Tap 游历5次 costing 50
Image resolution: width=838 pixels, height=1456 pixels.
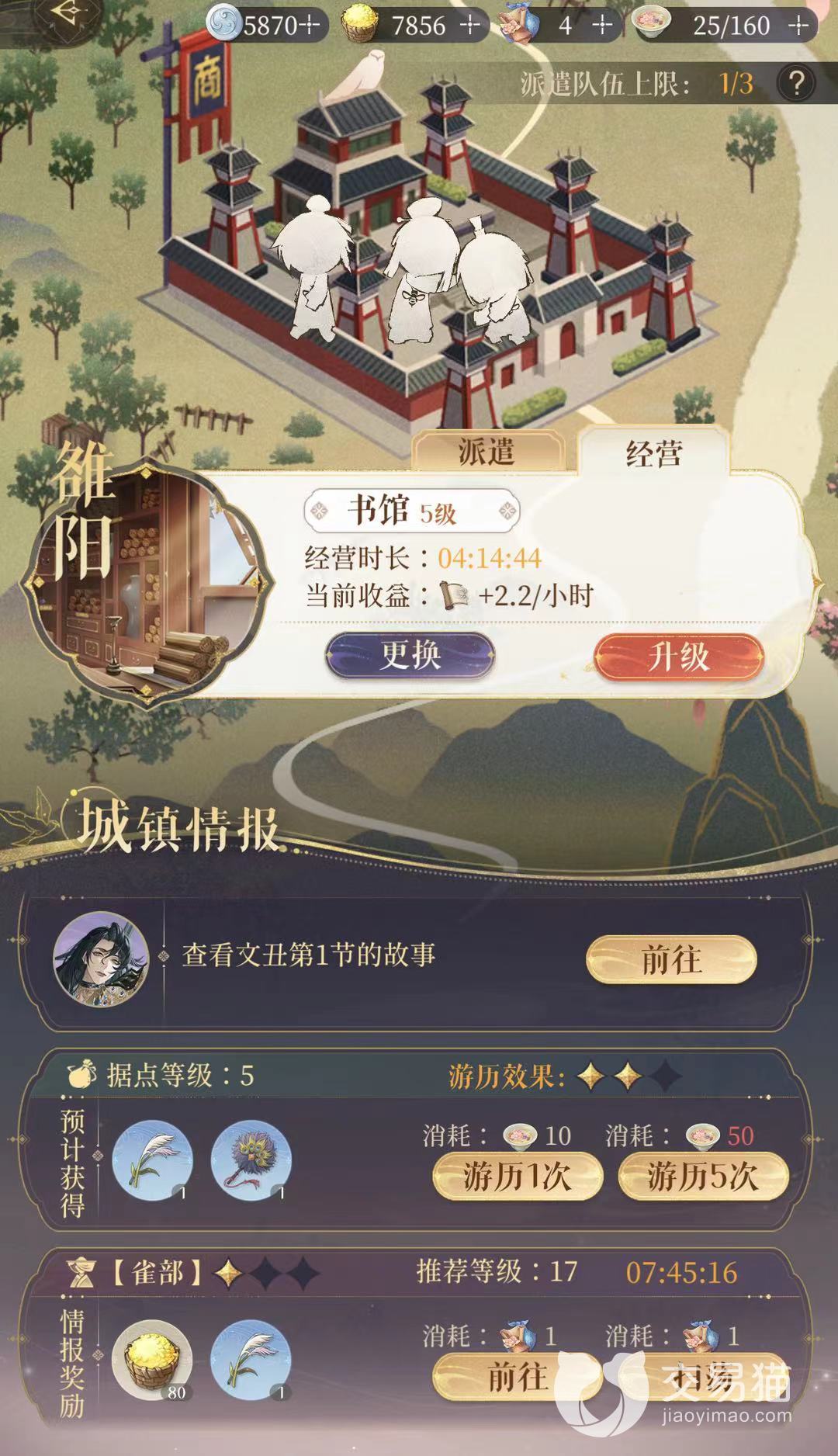[702, 1177]
